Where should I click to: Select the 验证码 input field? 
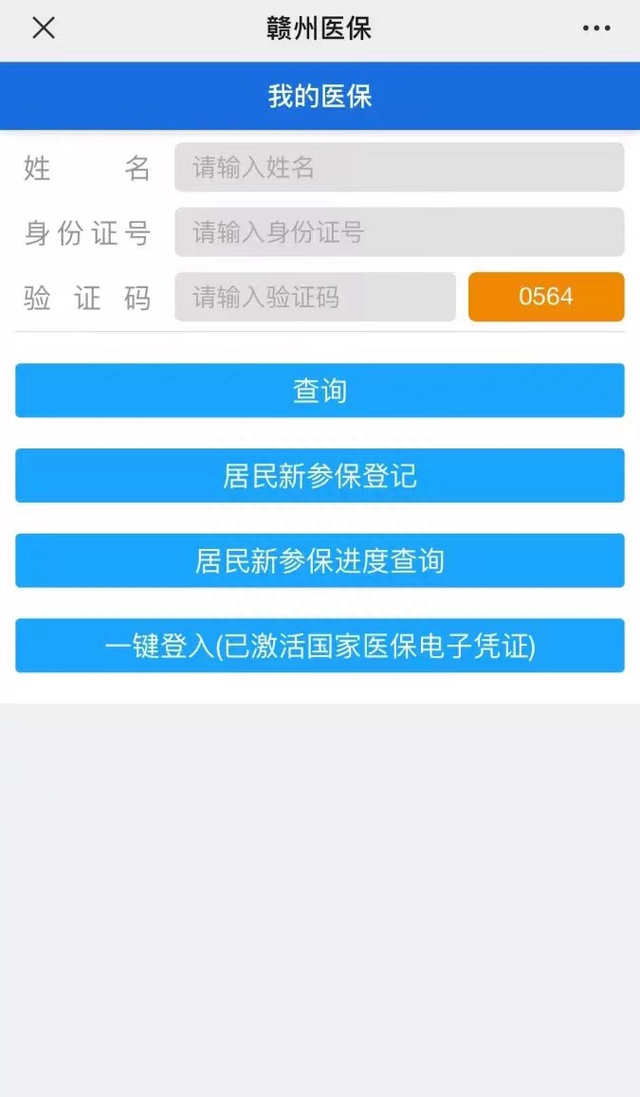[315, 297]
